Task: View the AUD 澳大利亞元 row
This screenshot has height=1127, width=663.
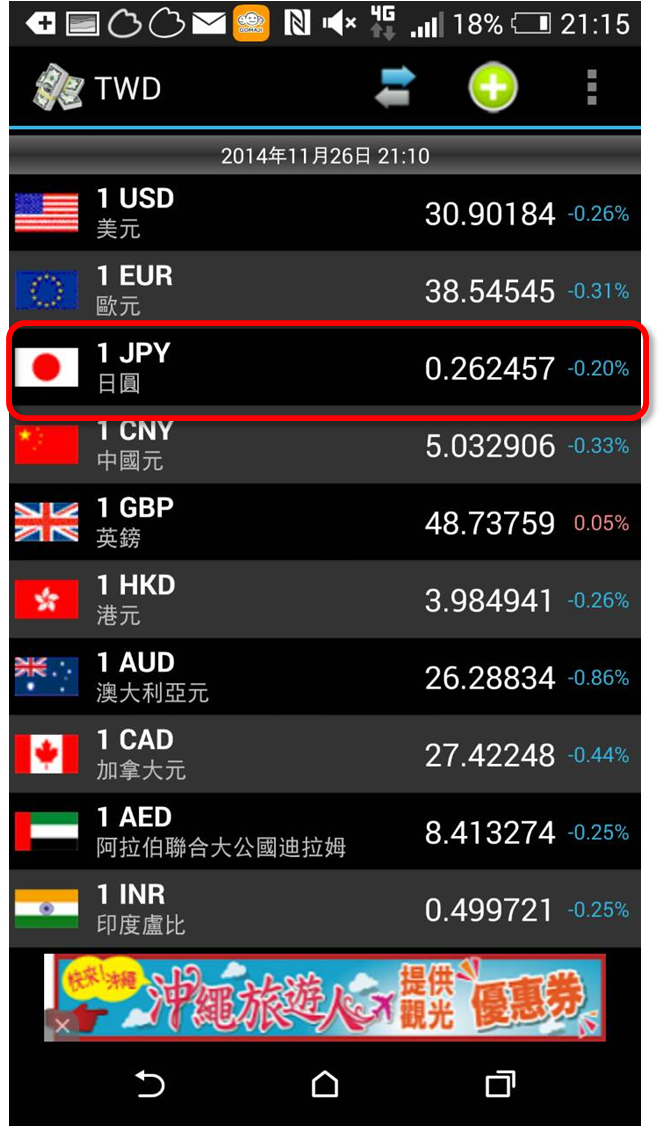Action: pyautogui.click(x=325, y=677)
